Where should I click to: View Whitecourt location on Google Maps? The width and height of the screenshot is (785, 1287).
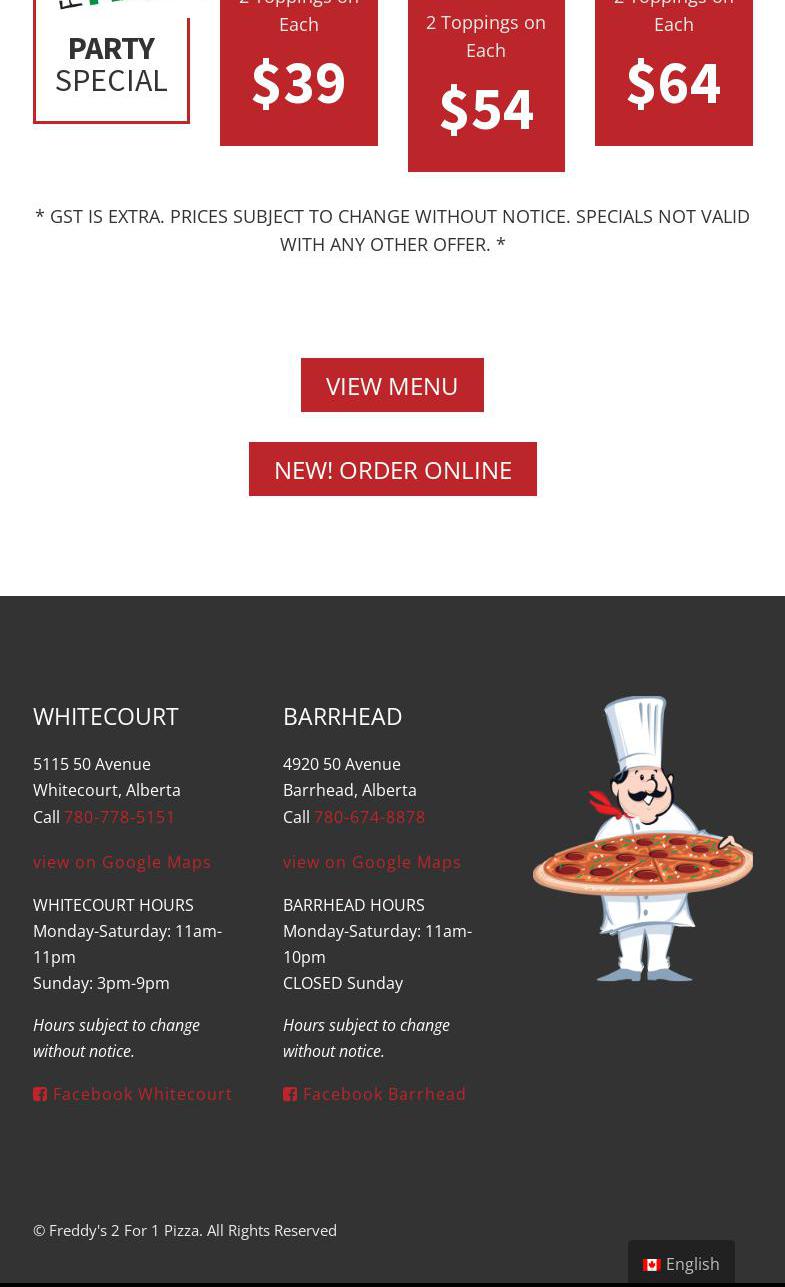(x=122, y=862)
